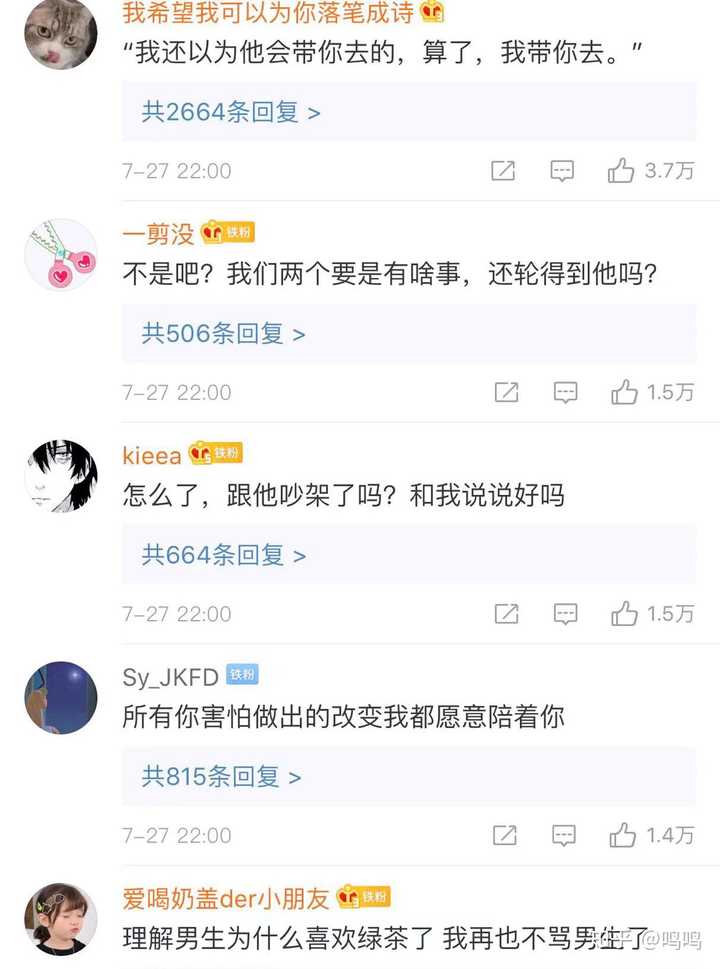
Task: Repost 一剪没's comment
Action: tap(507, 392)
